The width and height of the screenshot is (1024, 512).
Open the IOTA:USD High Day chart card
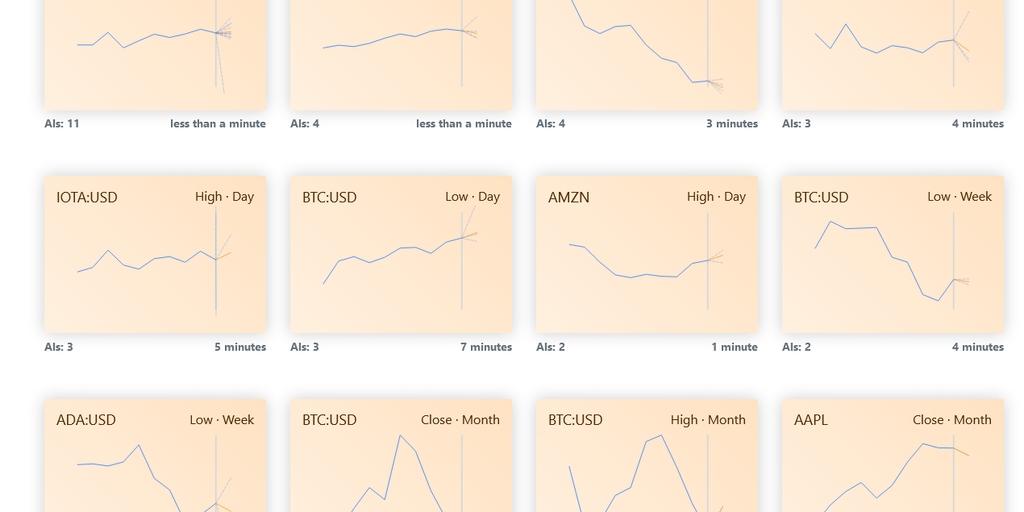(155, 255)
